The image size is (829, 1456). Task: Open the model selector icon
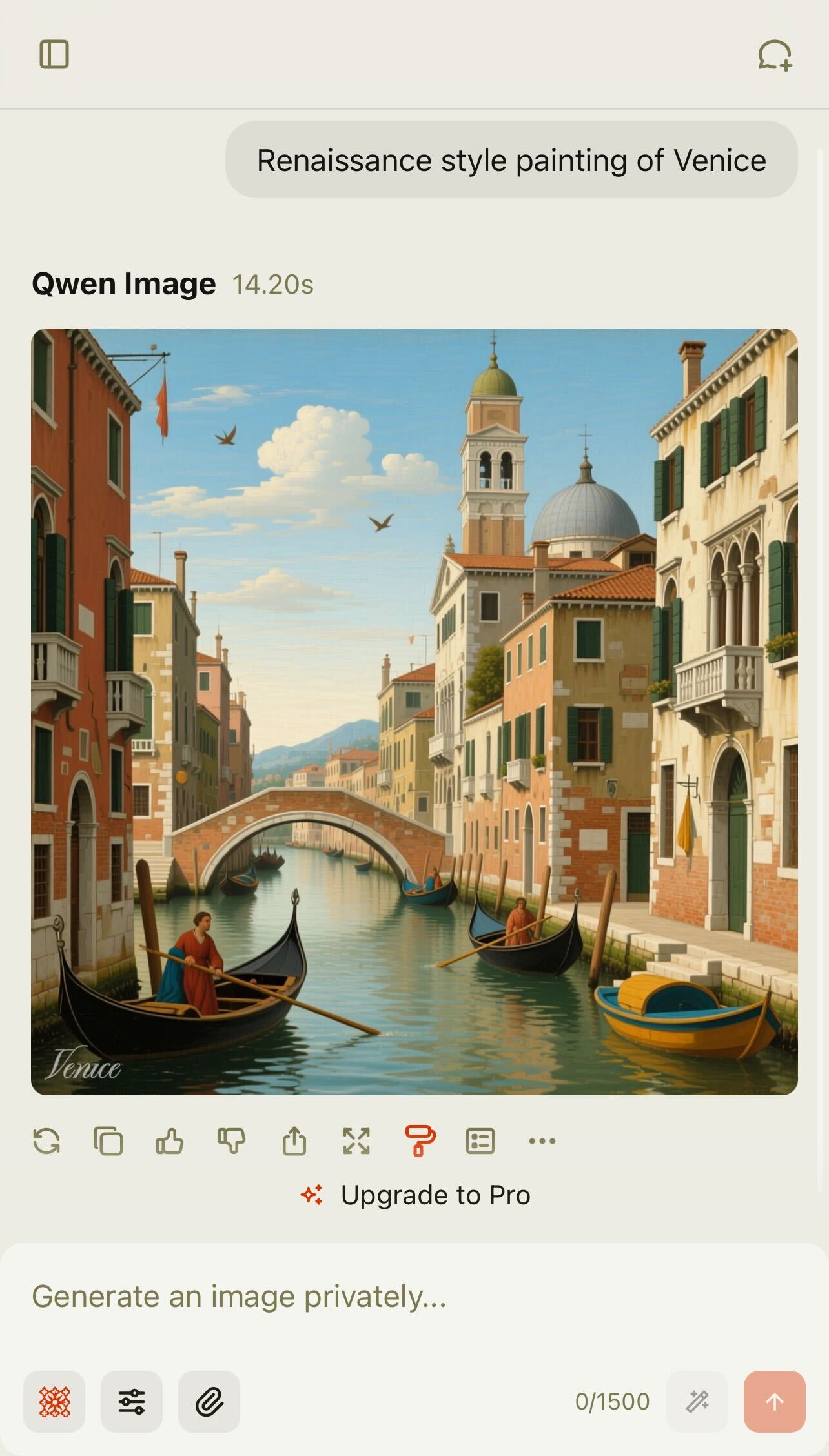(x=54, y=1402)
